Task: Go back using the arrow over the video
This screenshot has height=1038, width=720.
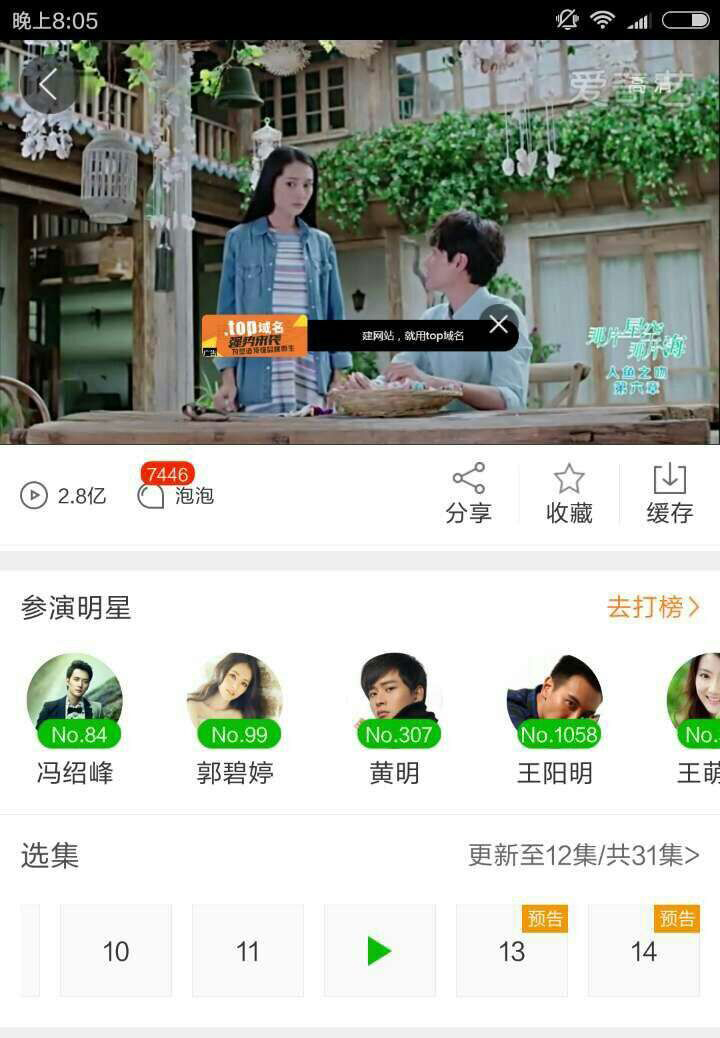Action: pos(47,85)
